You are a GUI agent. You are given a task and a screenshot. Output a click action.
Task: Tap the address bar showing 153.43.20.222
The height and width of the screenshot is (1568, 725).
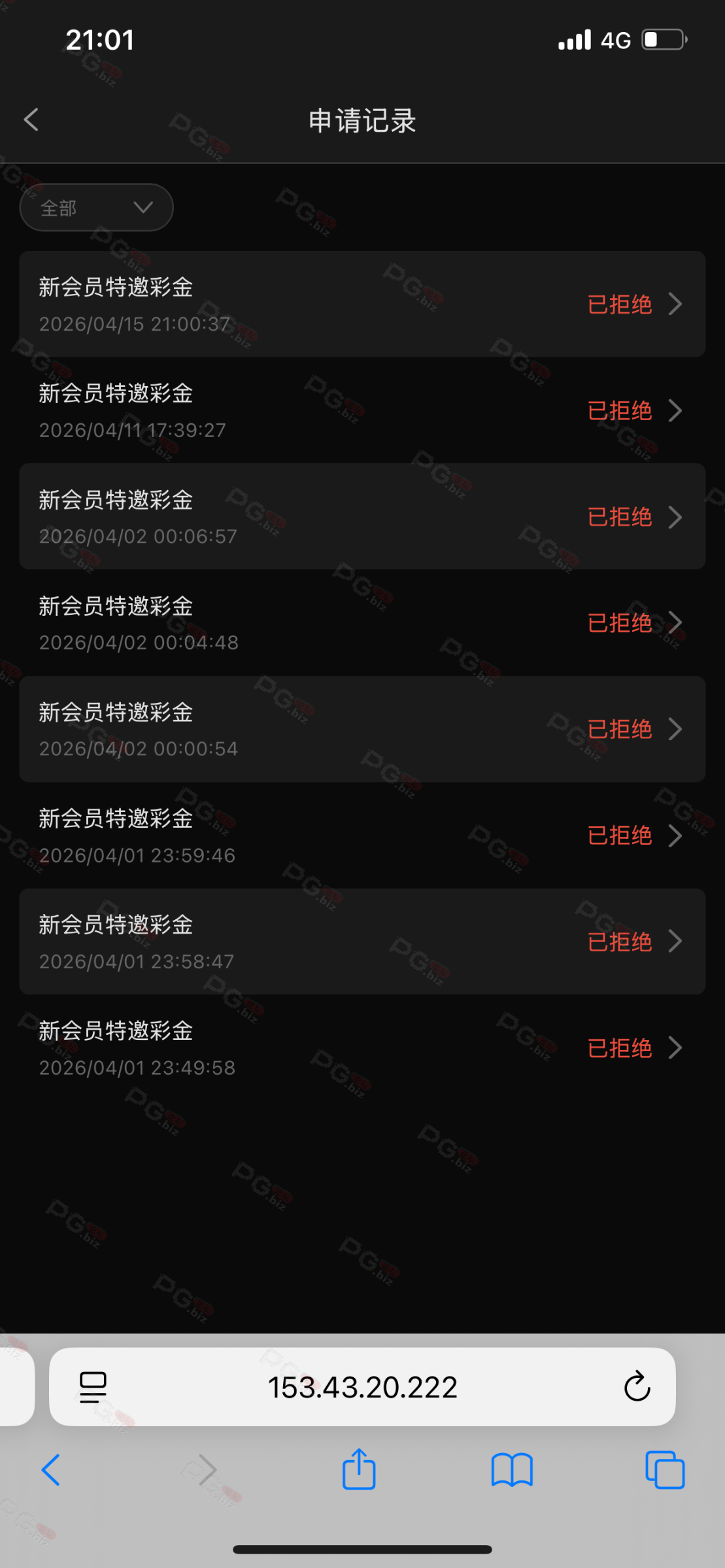coord(362,1387)
